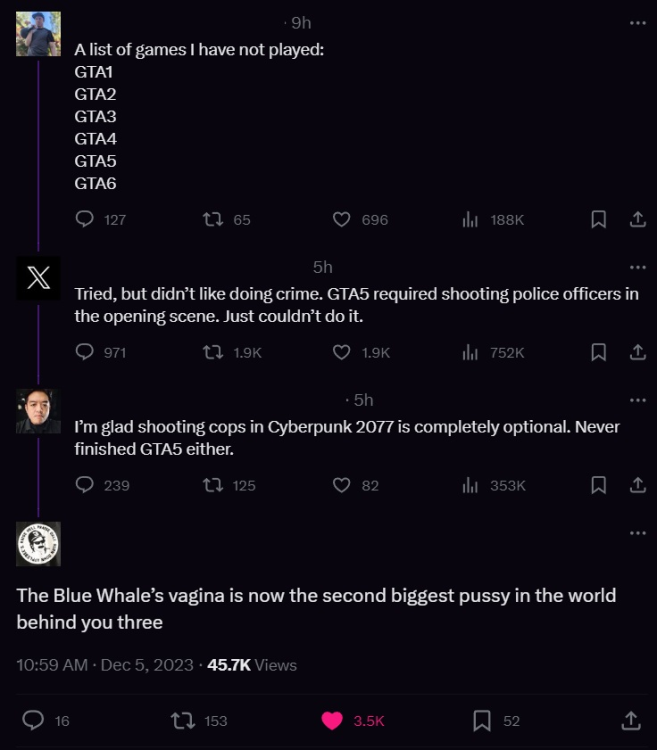Bookmark the 'didn't like doing crime' tweet

[x=598, y=352]
